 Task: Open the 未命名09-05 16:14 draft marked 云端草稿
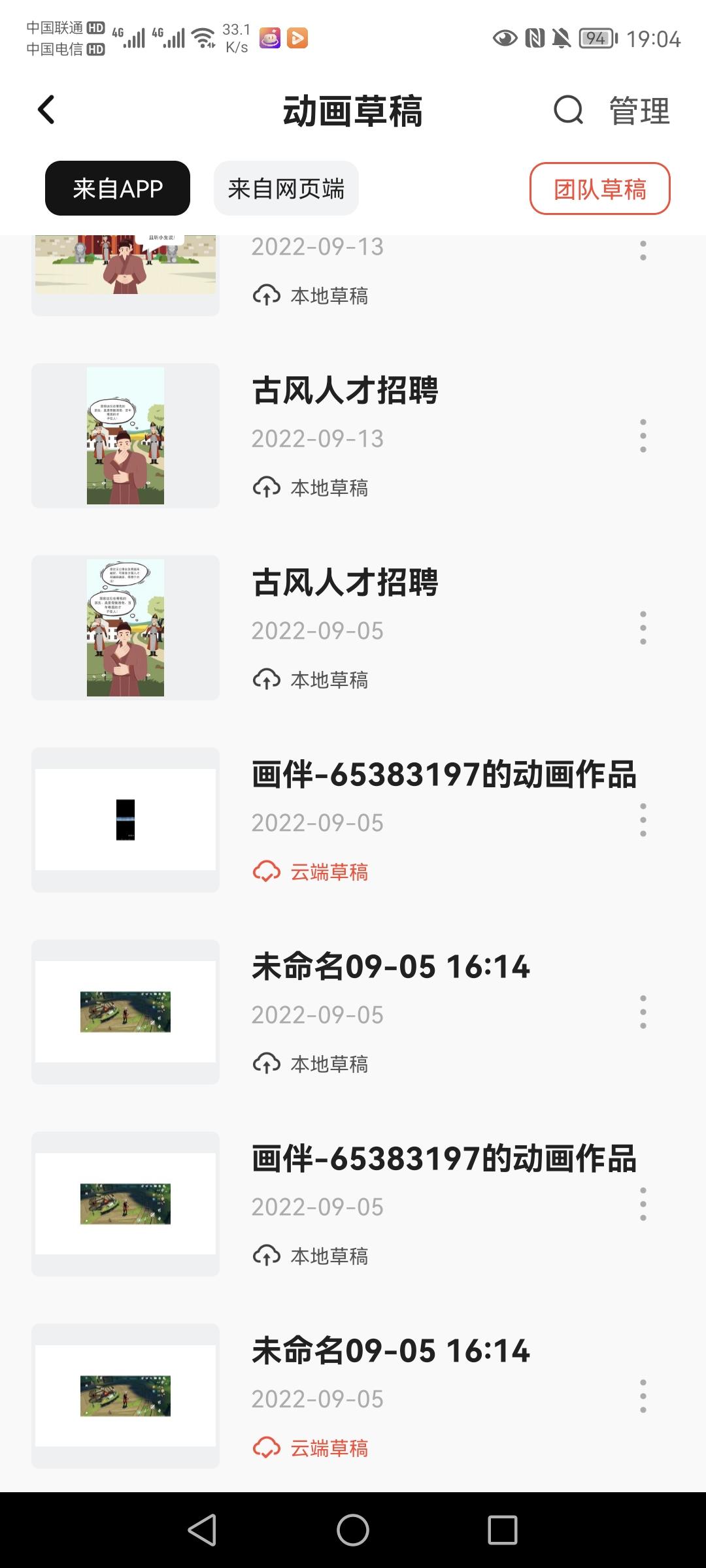pos(390,1352)
